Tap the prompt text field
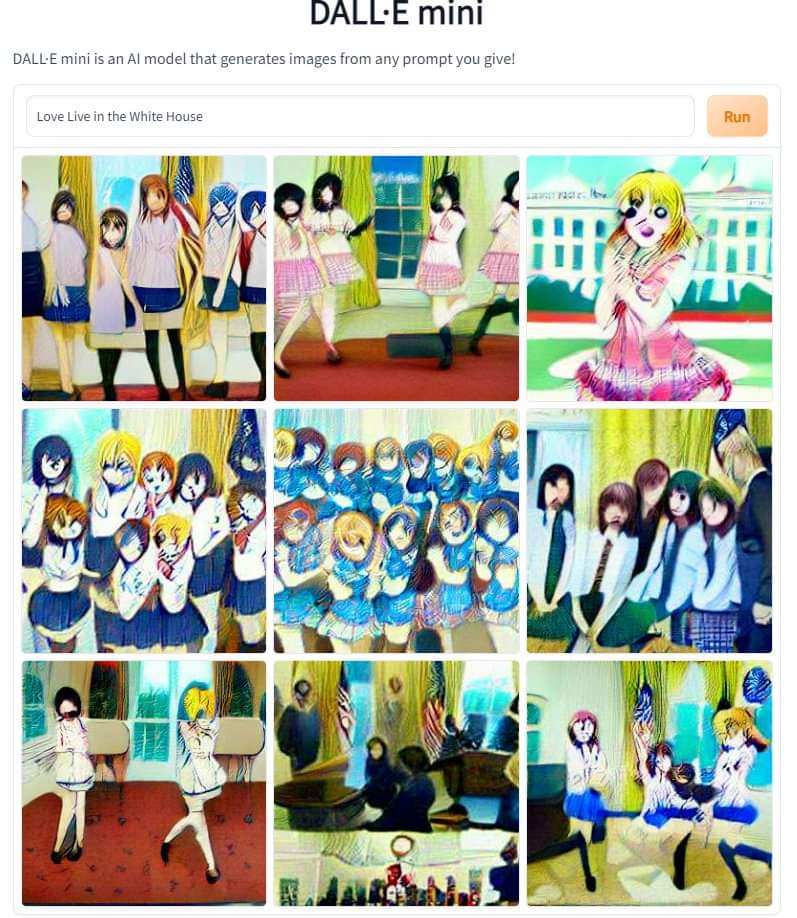The image size is (797, 918). click(x=360, y=116)
